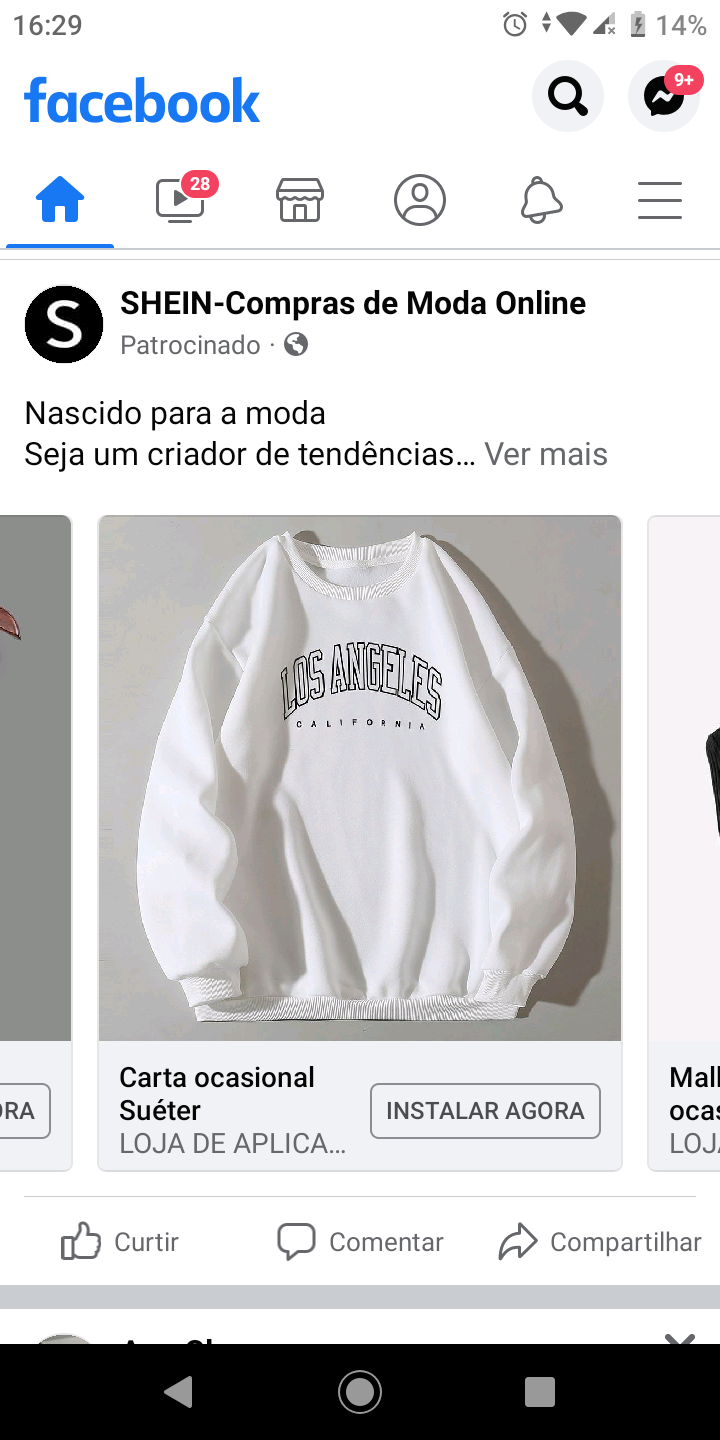
Task: Open the Los Angeles sweatshirt ad image
Action: 360,778
